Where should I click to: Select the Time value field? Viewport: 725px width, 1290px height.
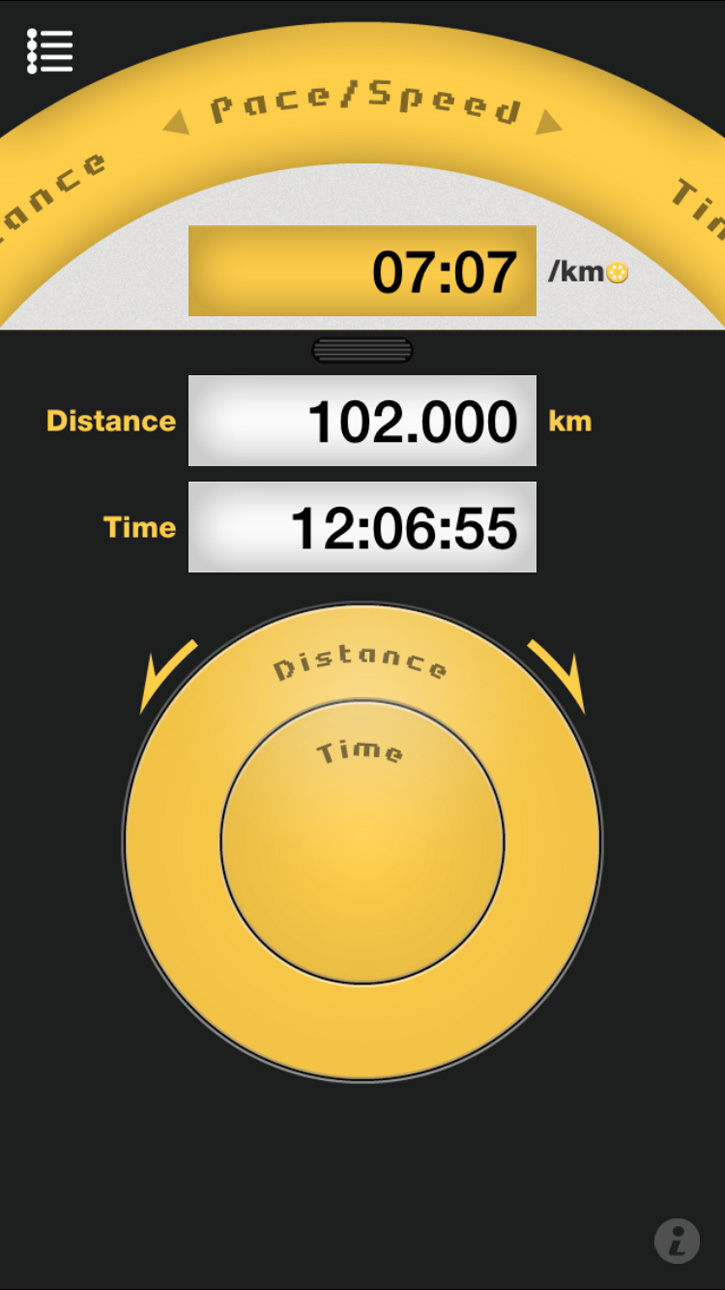click(362, 527)
